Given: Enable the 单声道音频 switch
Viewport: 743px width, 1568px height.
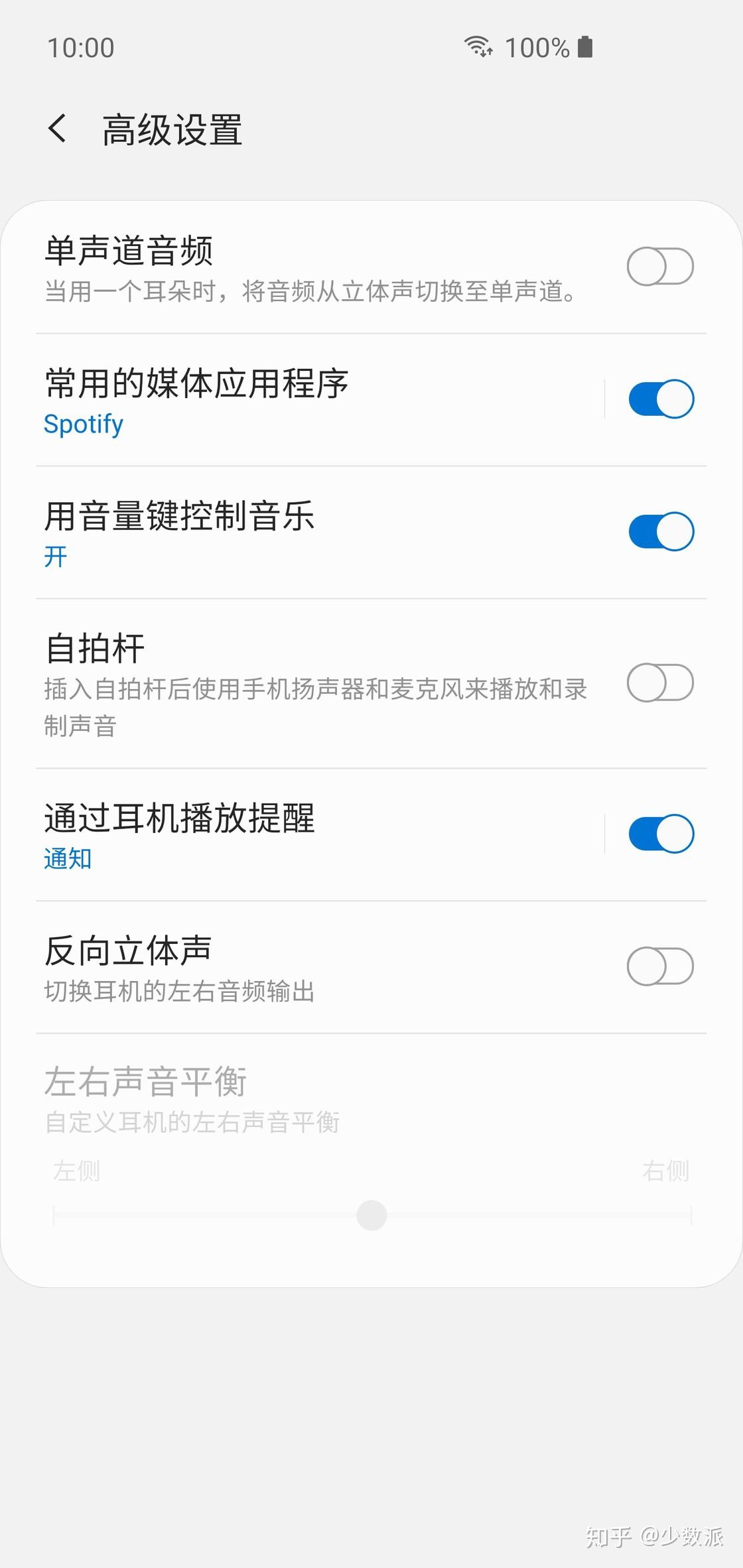Looking at the screenshot, I should coord(659,265).
